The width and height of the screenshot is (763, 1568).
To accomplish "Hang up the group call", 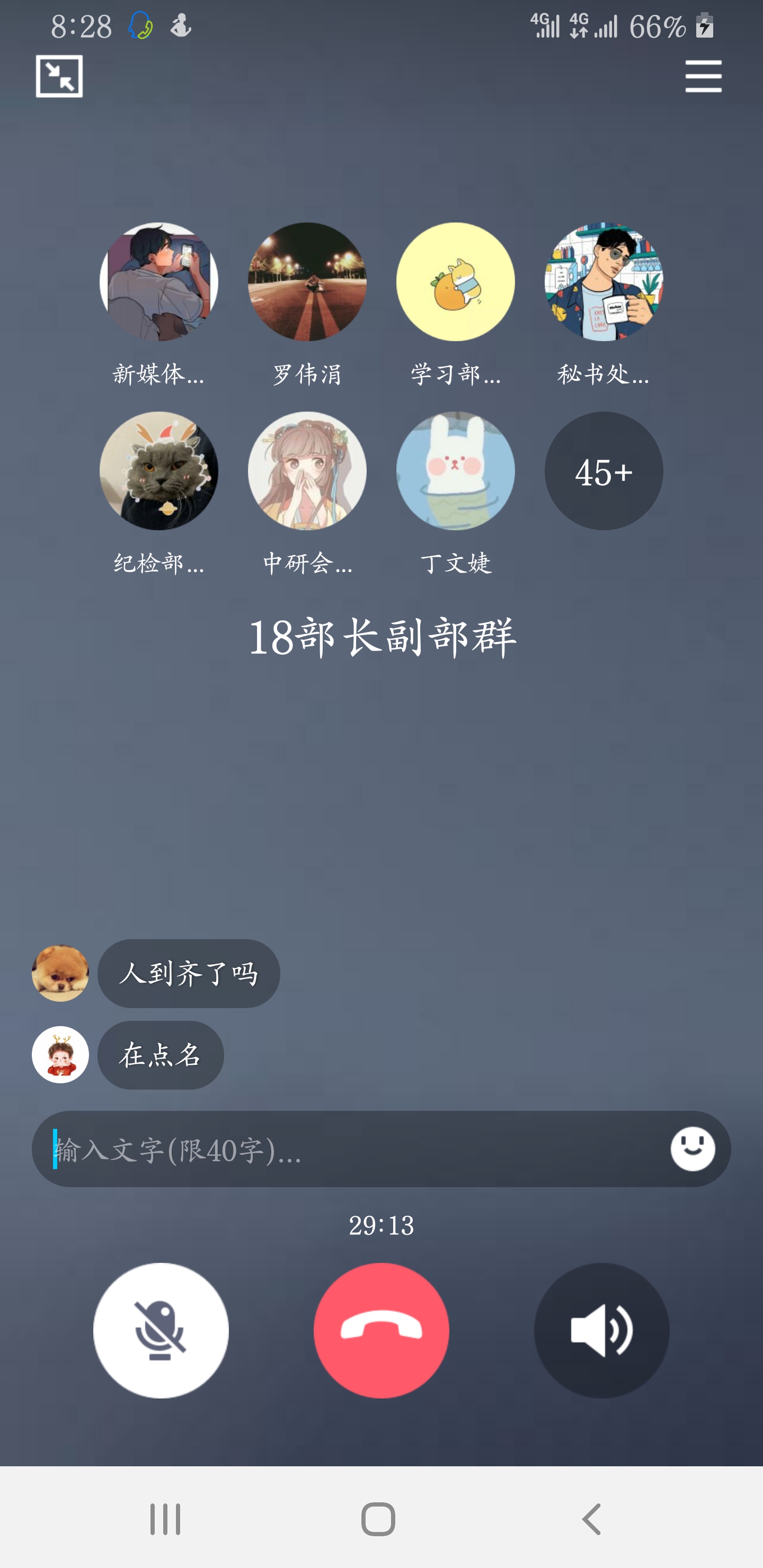I will pos(381,1331).
